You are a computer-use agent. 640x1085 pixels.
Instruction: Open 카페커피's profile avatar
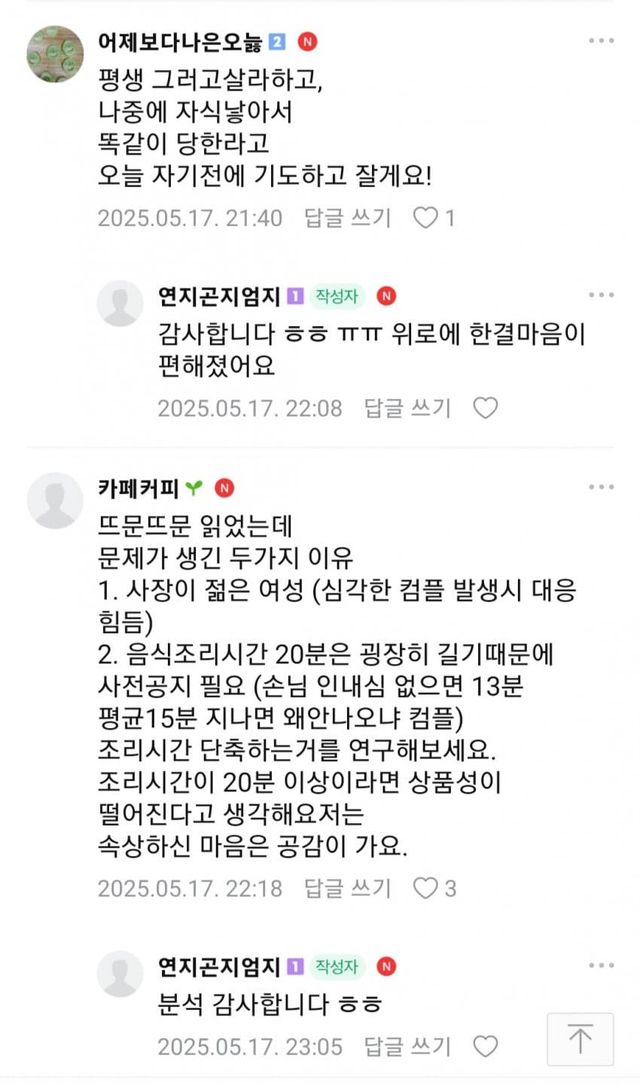[54, 500]
